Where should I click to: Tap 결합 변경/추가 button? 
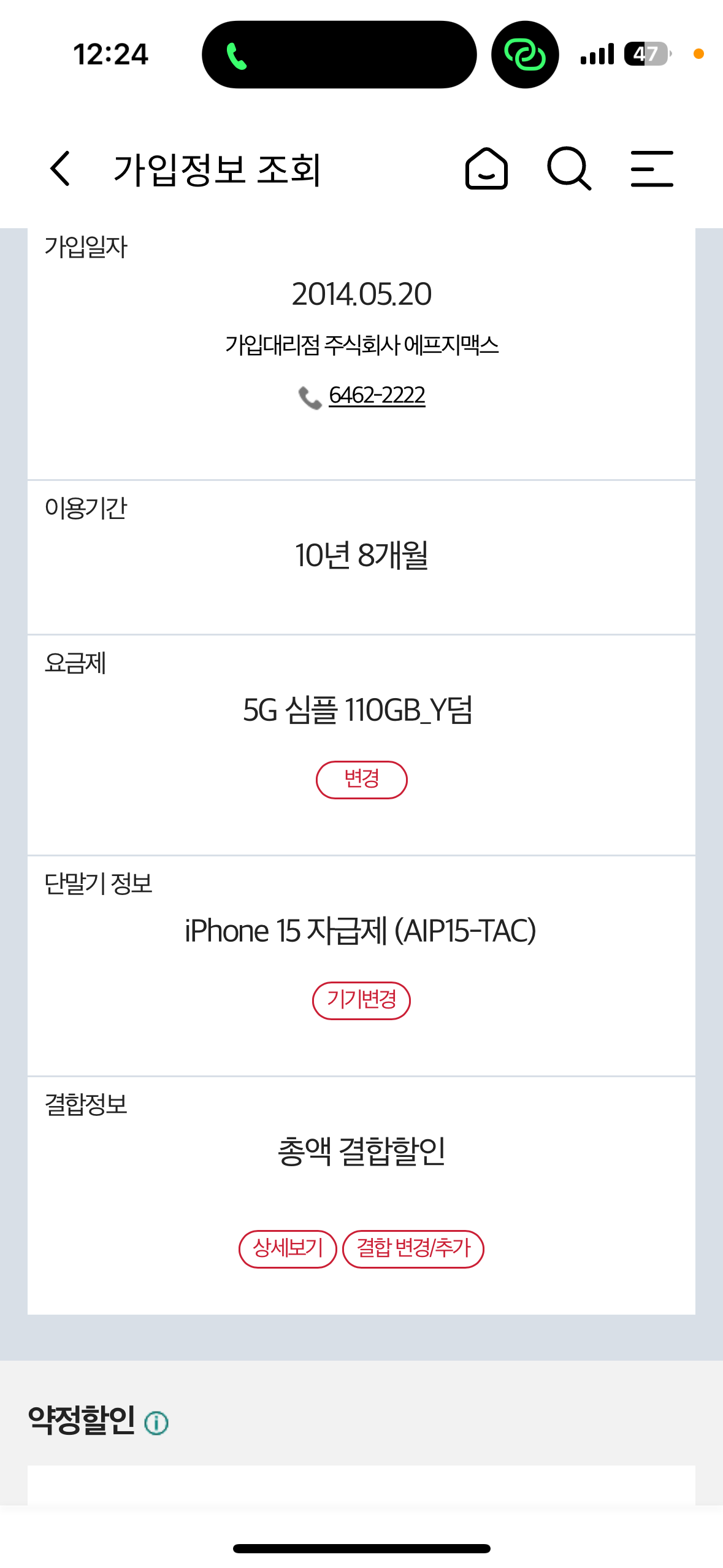[x=413, y=1248]
